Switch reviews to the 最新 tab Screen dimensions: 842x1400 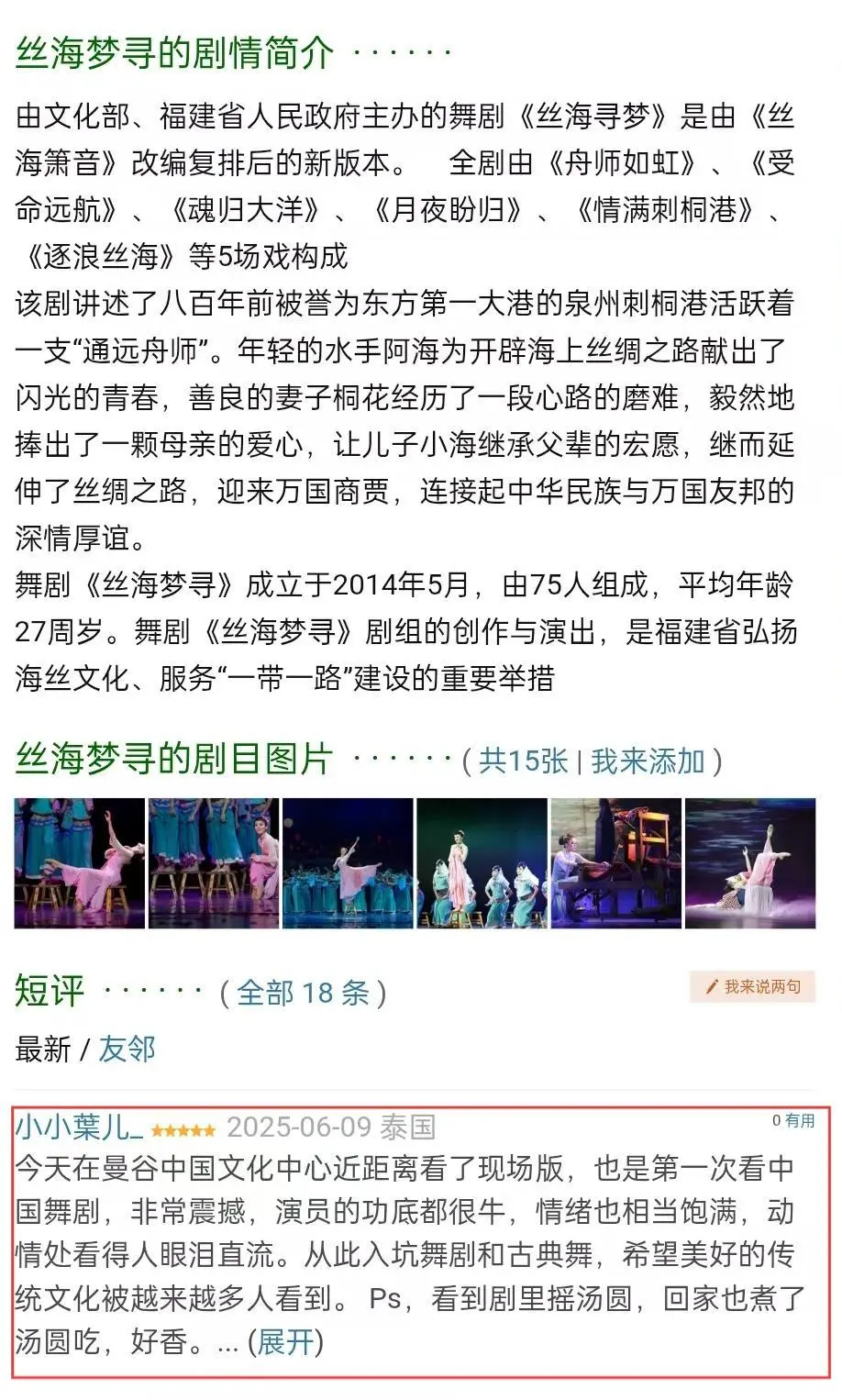click(x=42, y=1048)
